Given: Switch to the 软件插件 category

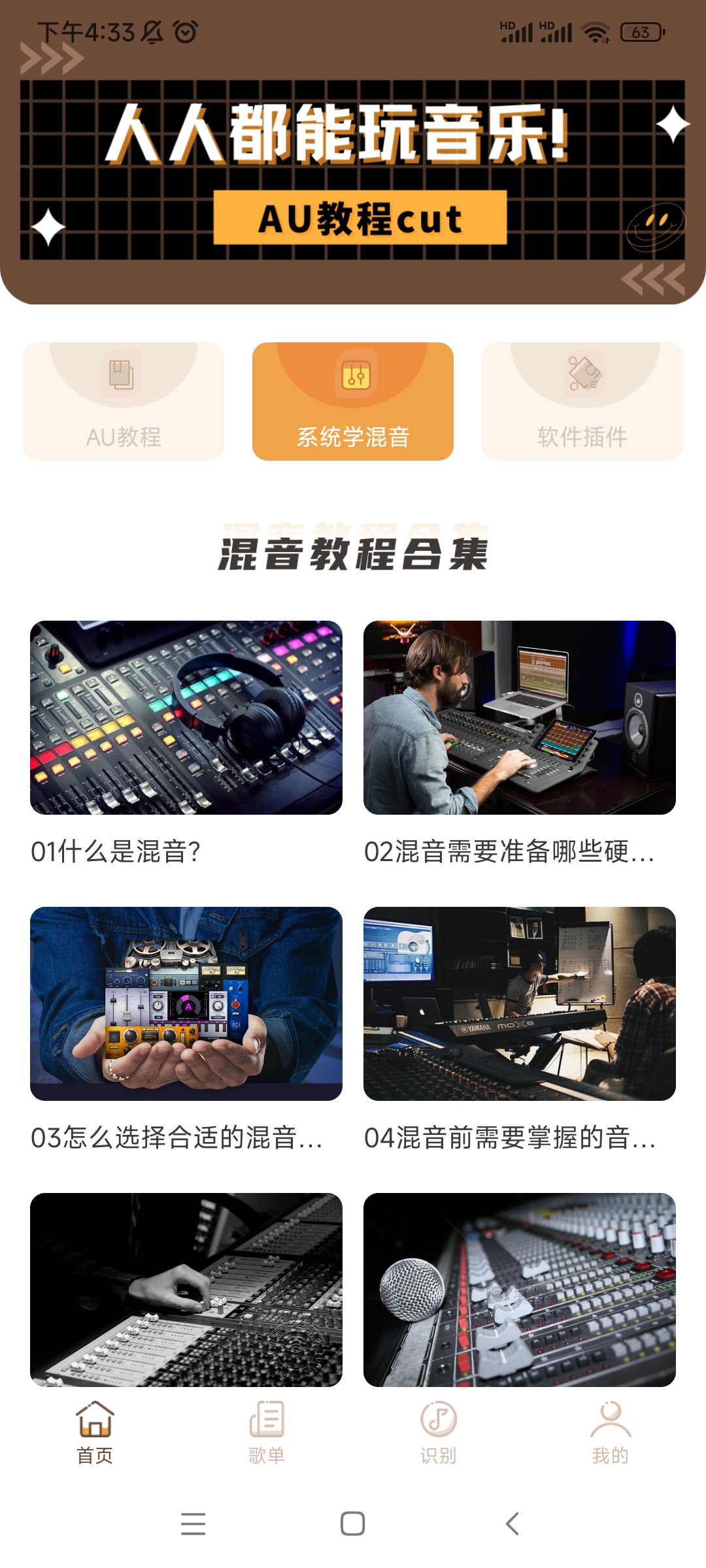Looking at the screenshot, I should tap(582, 401).
